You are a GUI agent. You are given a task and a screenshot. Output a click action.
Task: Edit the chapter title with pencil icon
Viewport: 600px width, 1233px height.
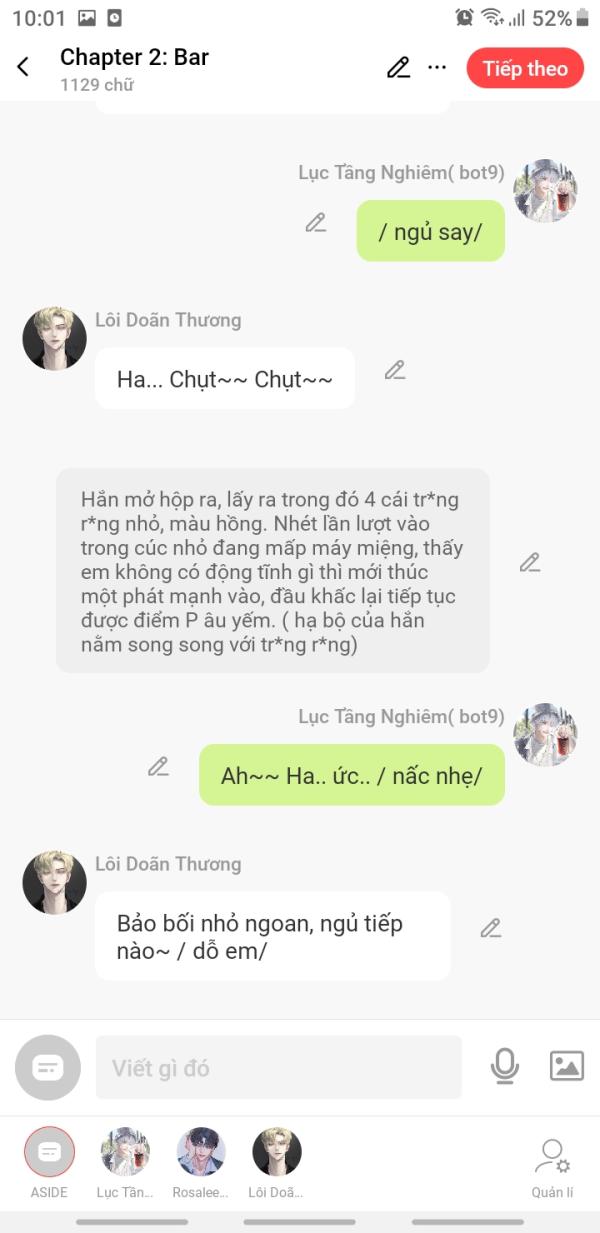(x=398, y=68)
